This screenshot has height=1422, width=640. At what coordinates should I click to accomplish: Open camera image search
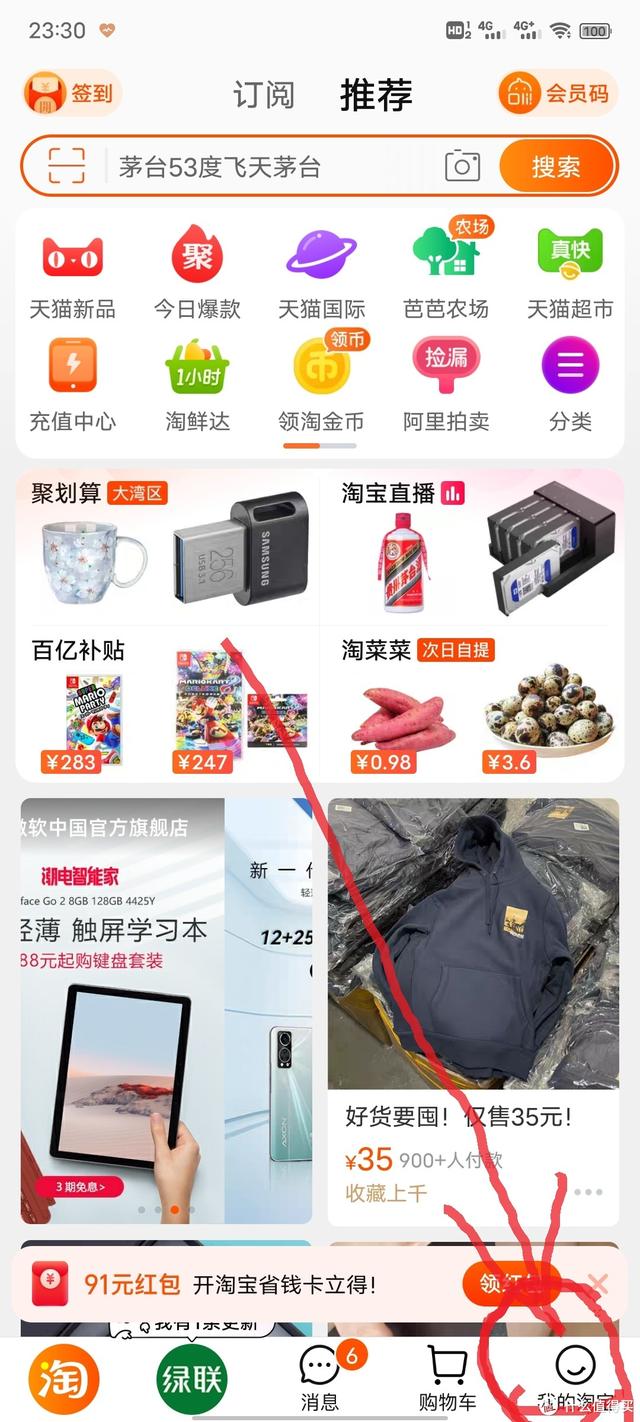pos(462,166)
